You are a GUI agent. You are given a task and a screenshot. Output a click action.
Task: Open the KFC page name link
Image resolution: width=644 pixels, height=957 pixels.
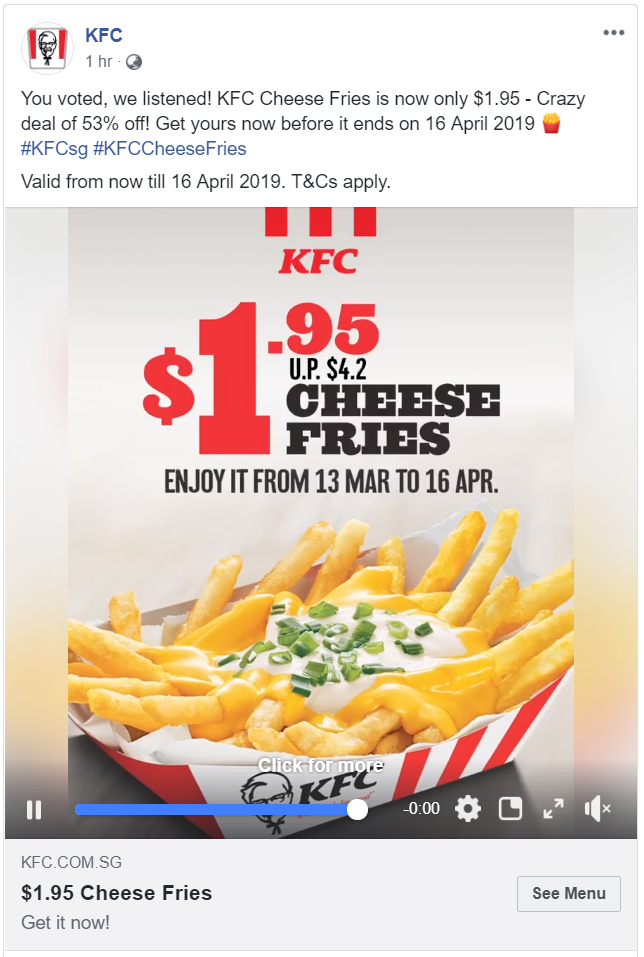coord(104,36)
